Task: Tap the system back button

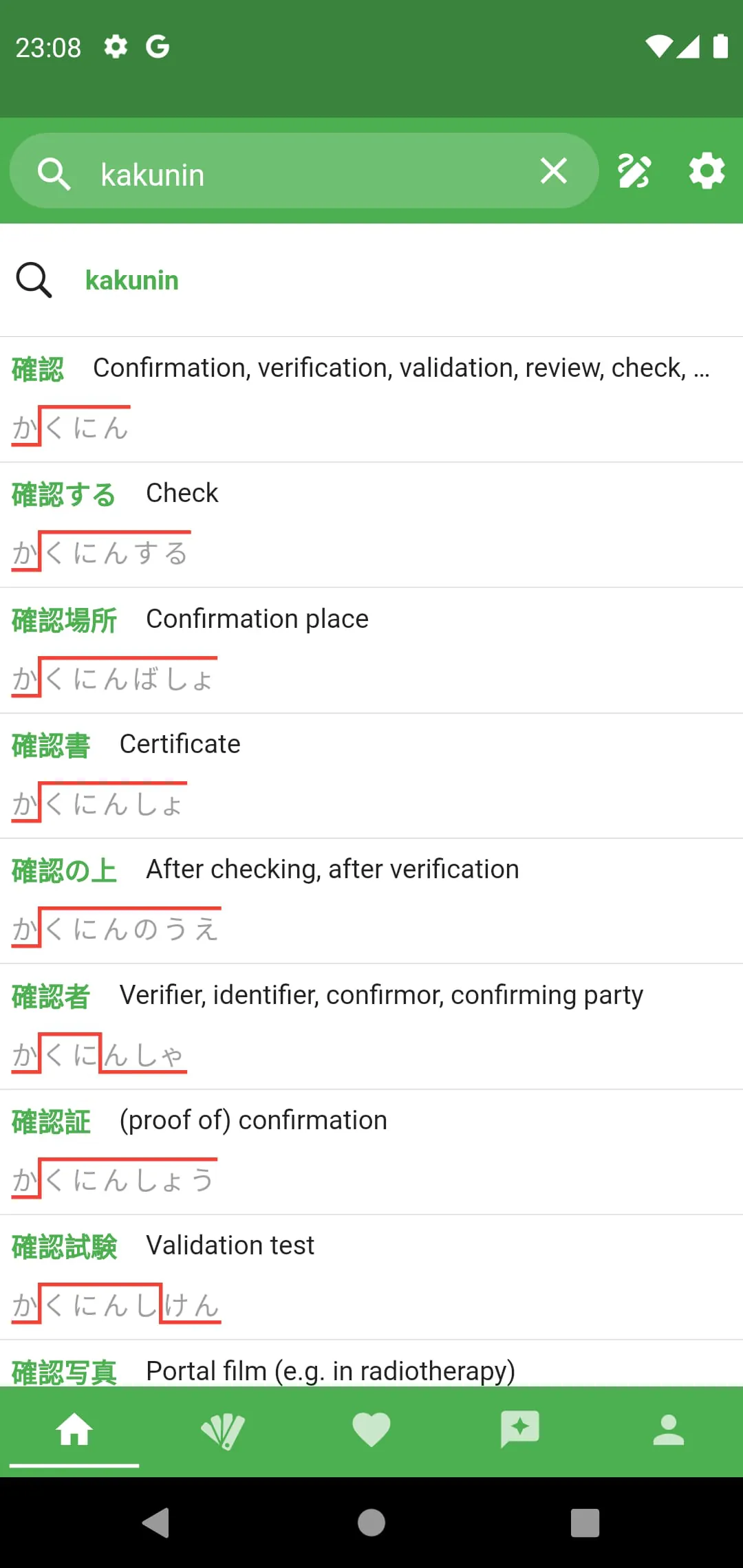Action: [x=156, y=1522]
